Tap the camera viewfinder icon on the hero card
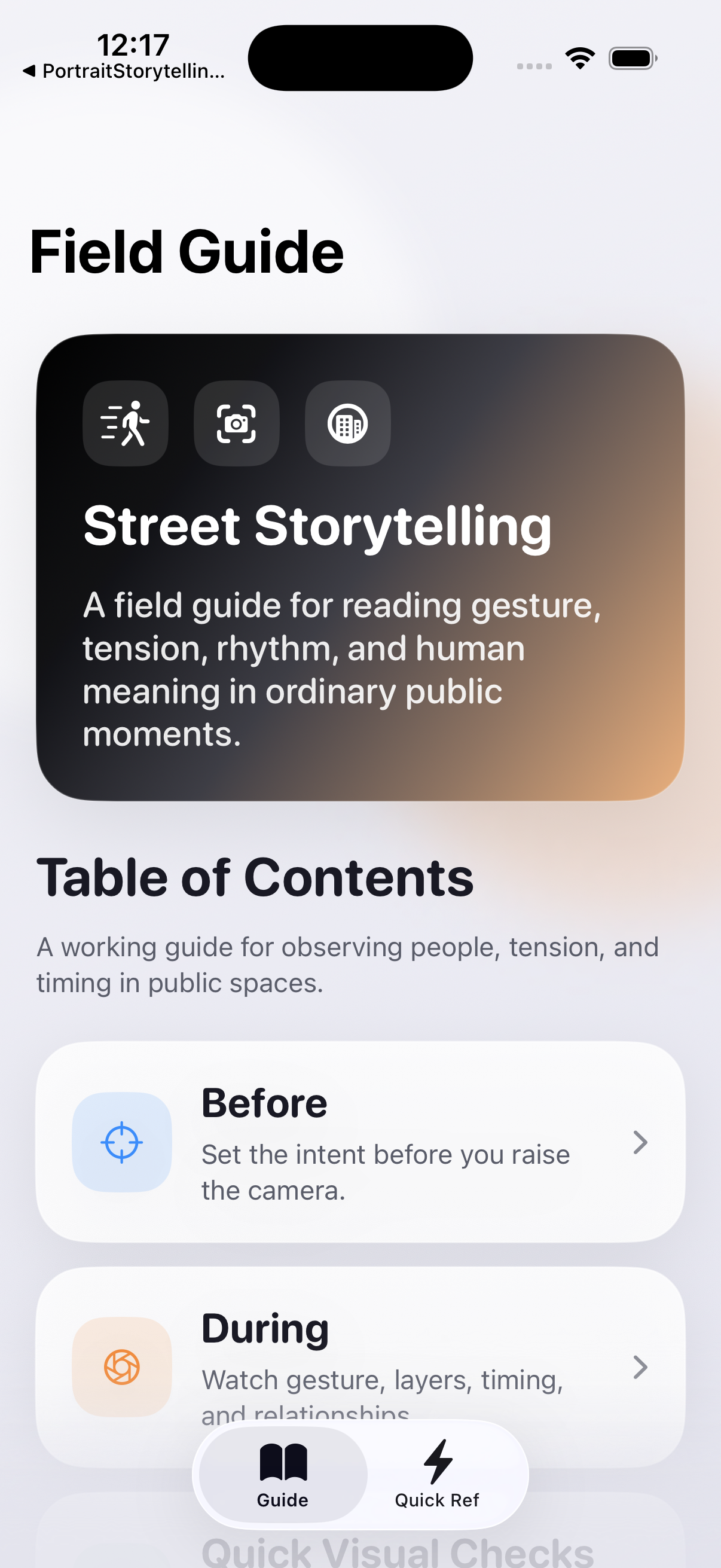This screenshot has width=721, height=1568. [236, 424]
